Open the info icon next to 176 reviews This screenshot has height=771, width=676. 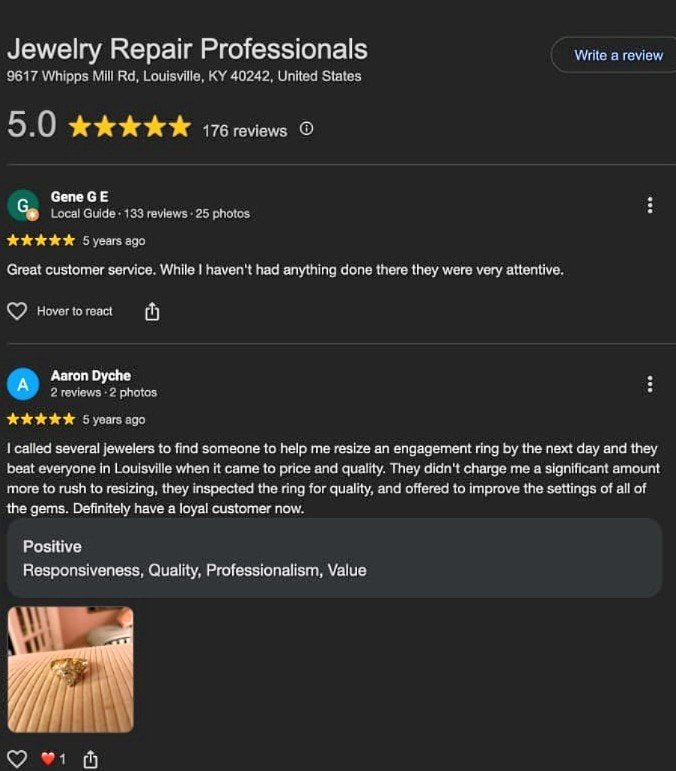pyautogui.click(x=307, y=129)
